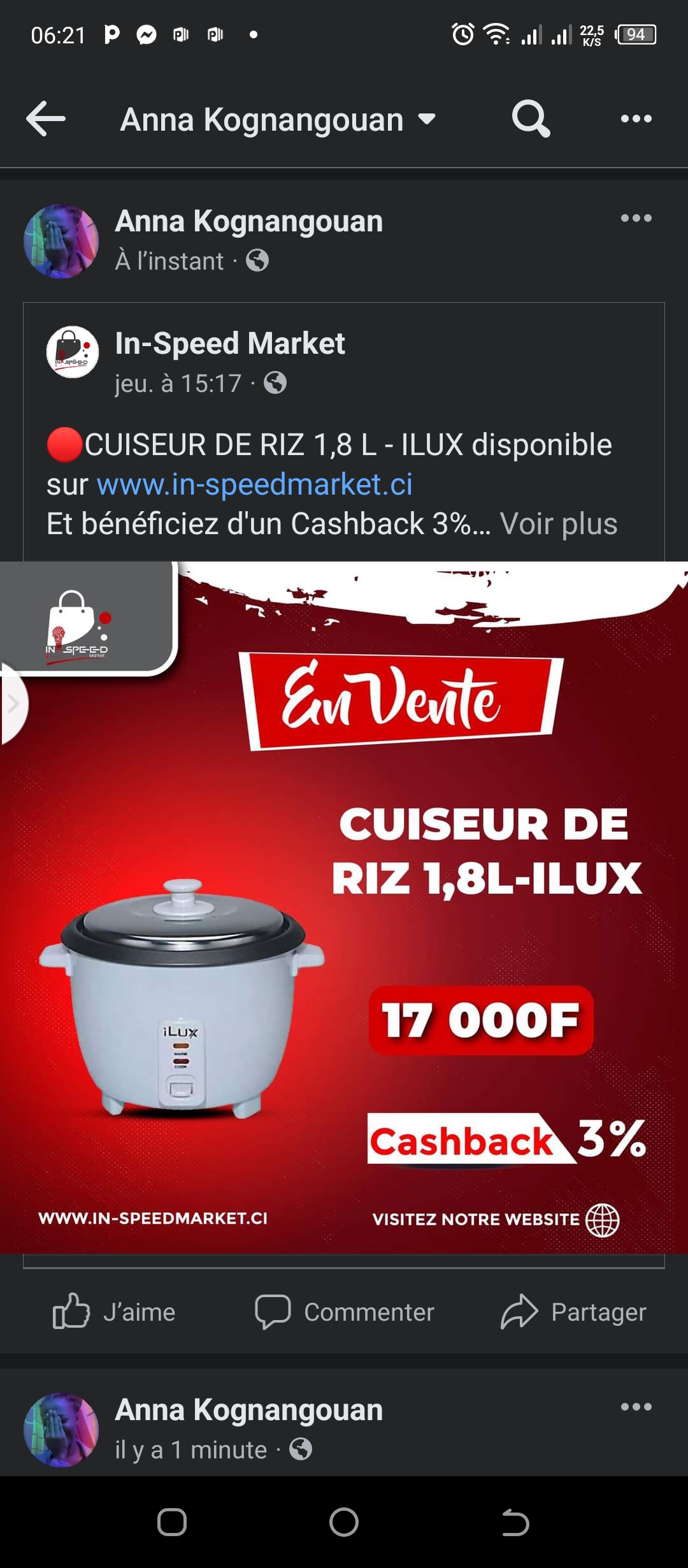The height and width of the screenshot is (1568, 688).
Task: Go back using the top arrow
Action: coord(46,119)
